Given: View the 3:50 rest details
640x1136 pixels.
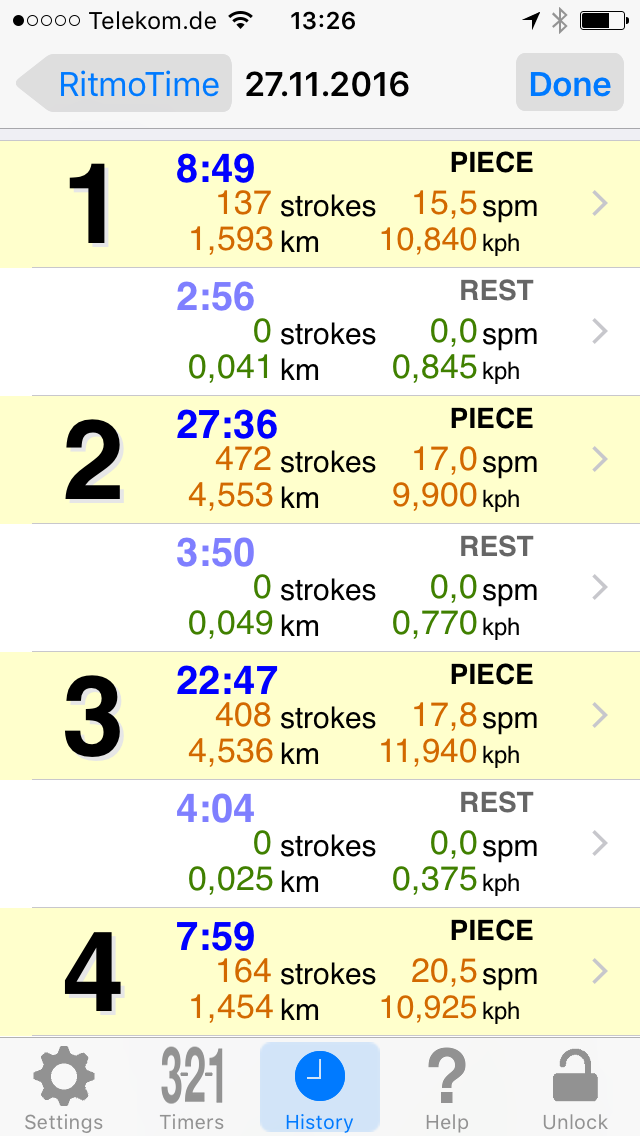Looking at the screenshot, I should click(320, 588).
